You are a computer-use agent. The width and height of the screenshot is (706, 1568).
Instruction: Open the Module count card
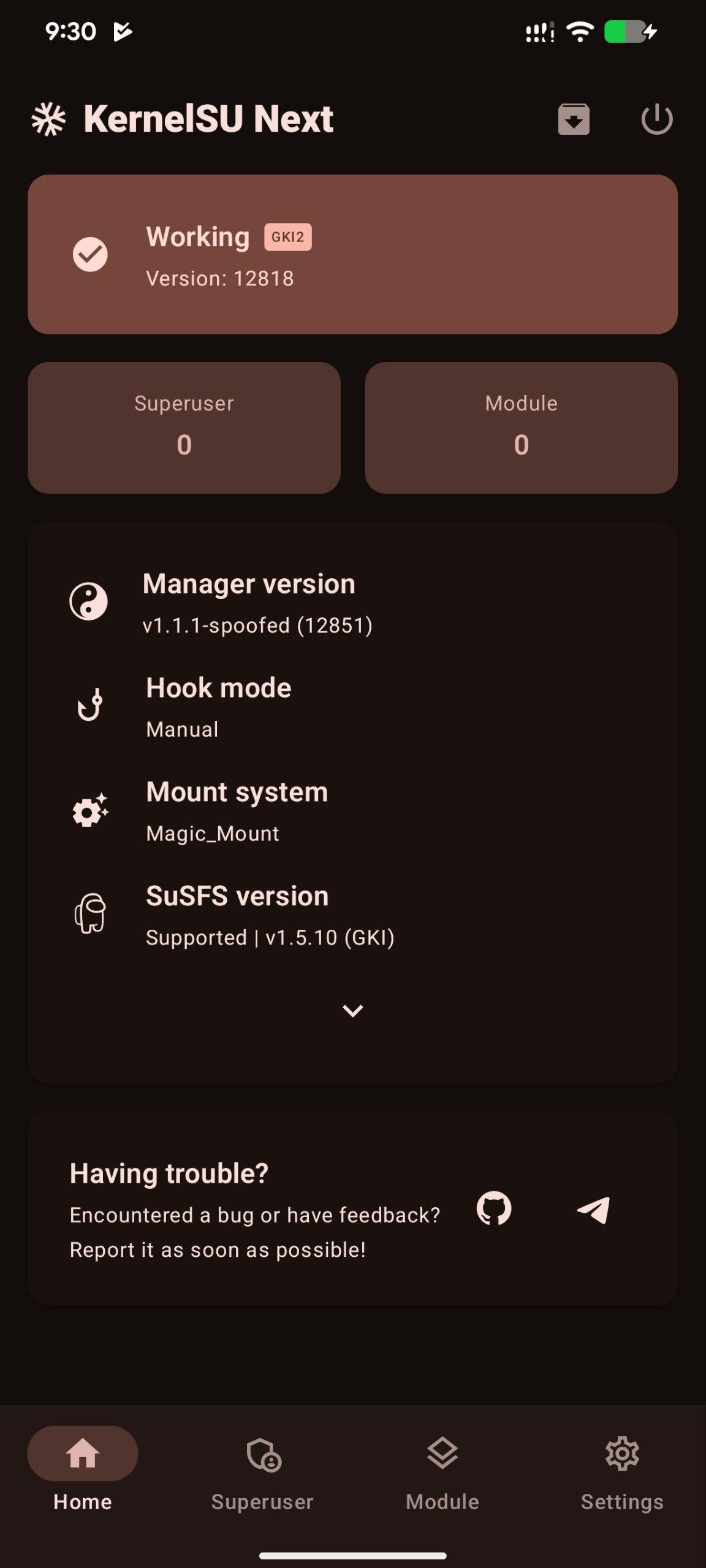point(521,428)
